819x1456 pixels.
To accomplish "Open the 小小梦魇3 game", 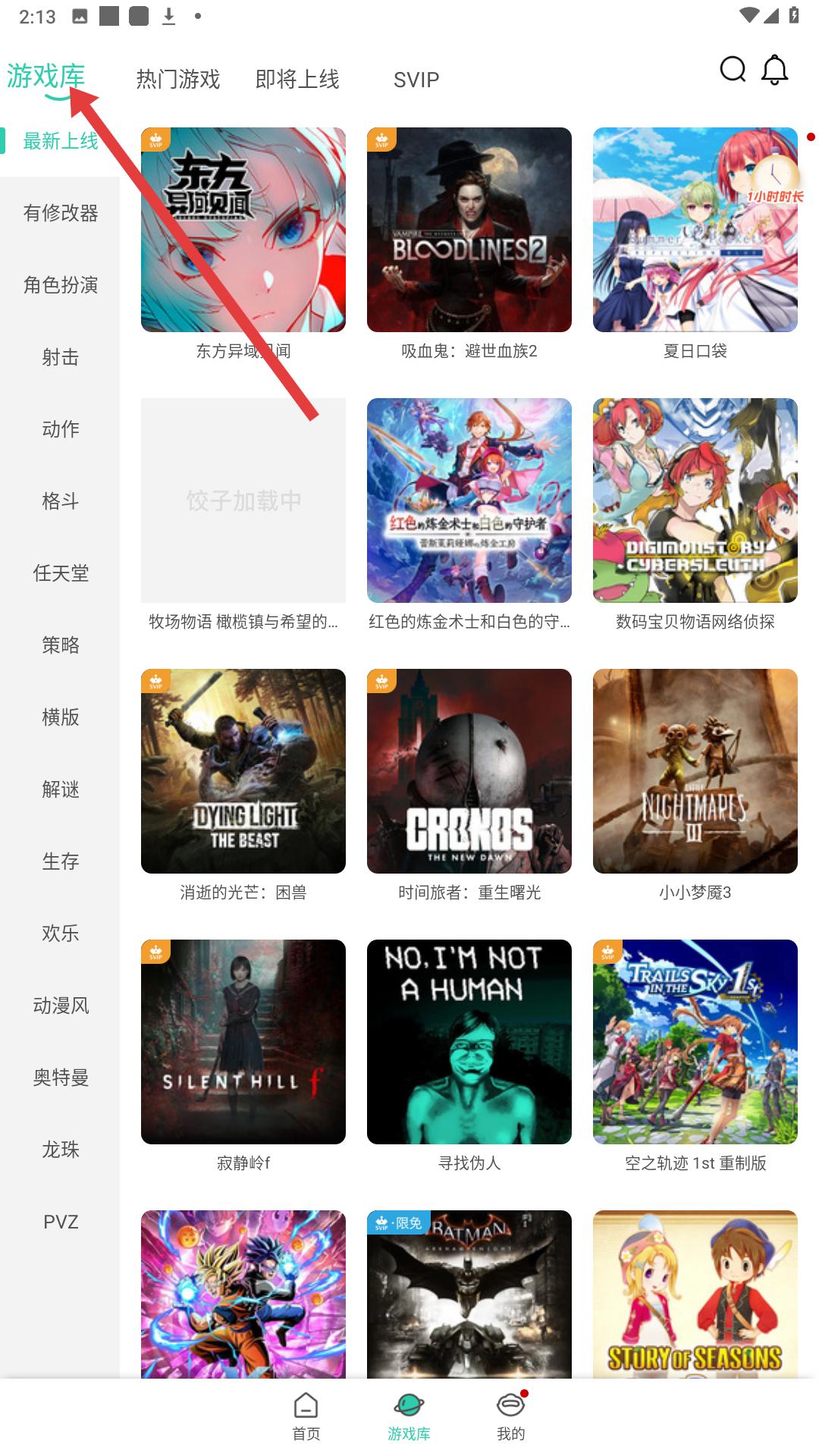I will pyautogui.click(x=695, y=771).
